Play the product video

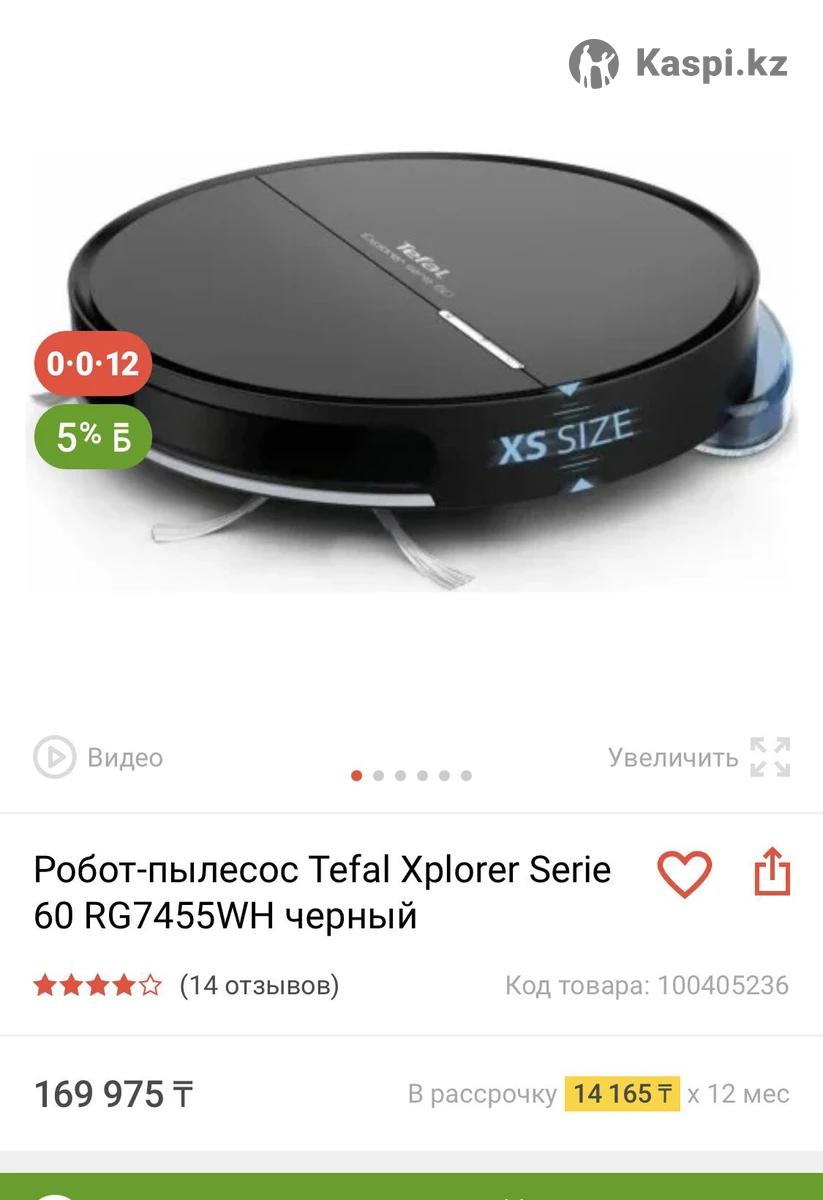98,757
